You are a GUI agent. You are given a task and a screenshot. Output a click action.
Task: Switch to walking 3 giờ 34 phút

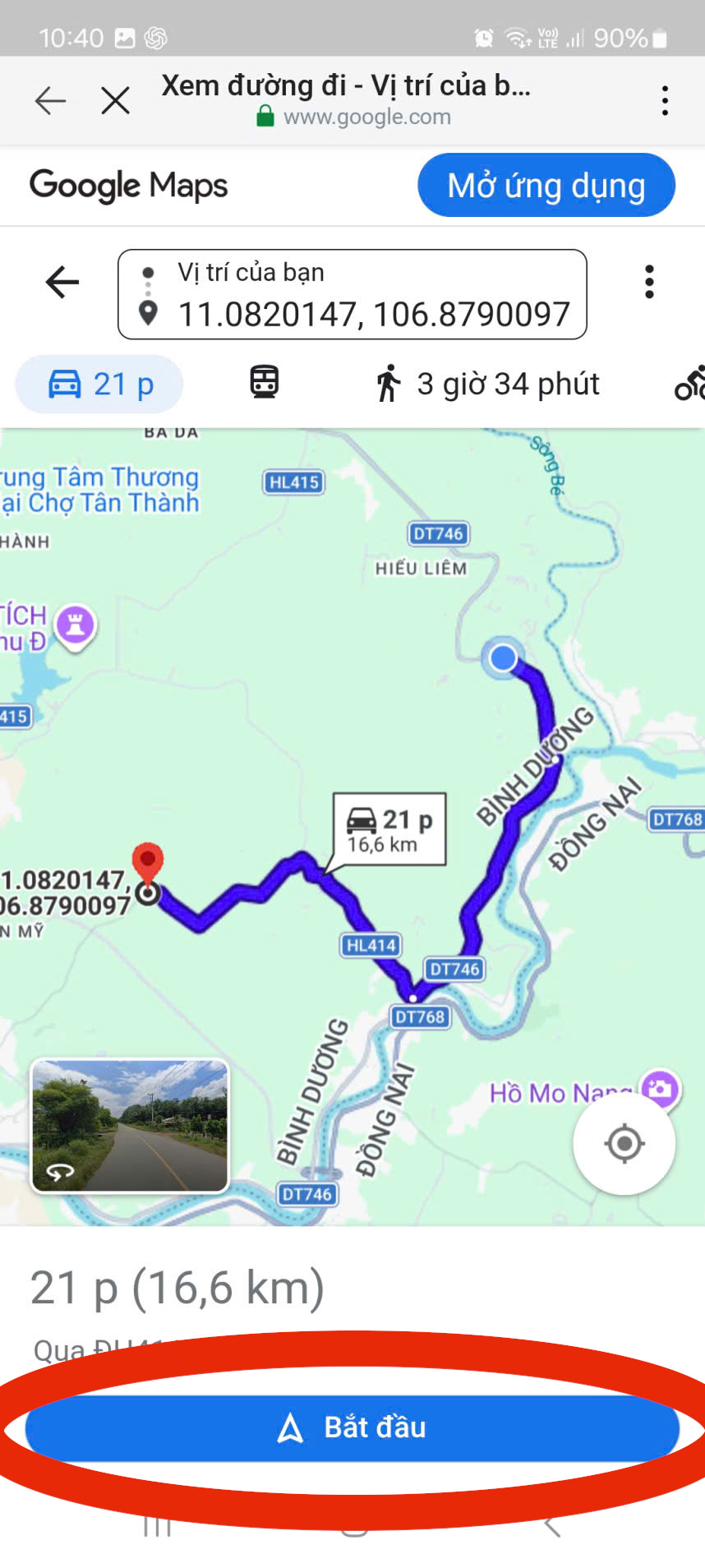488,384
